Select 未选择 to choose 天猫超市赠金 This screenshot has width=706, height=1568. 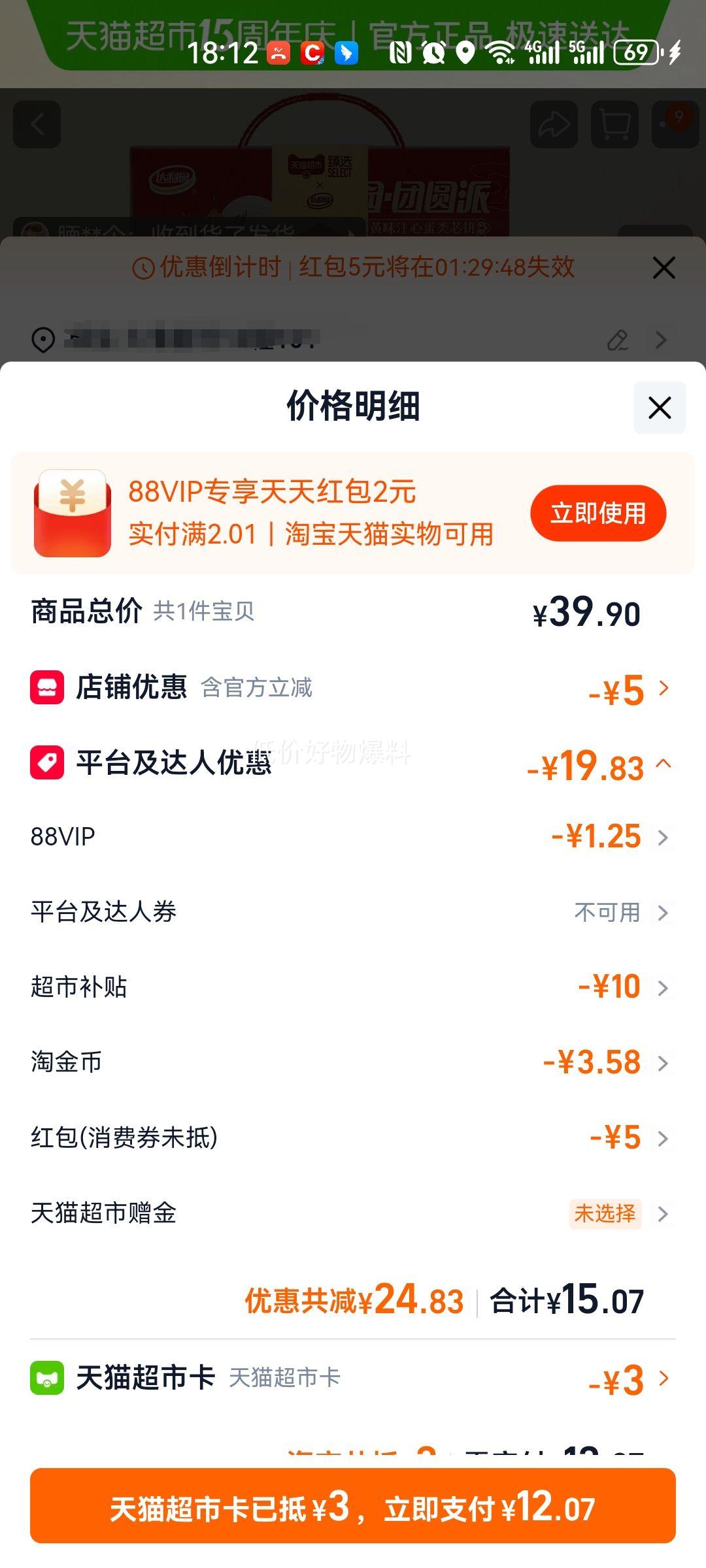point(605,1214)
